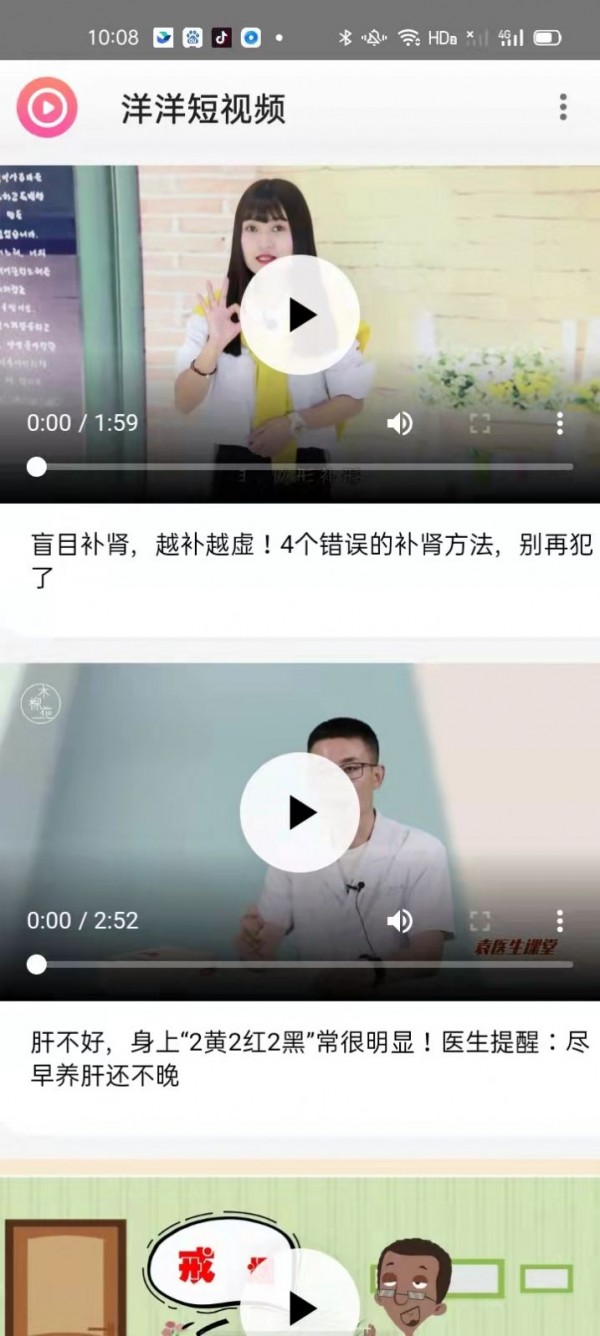
Task: Open more options on the 养肝 video
Action: tap(560, 921)
